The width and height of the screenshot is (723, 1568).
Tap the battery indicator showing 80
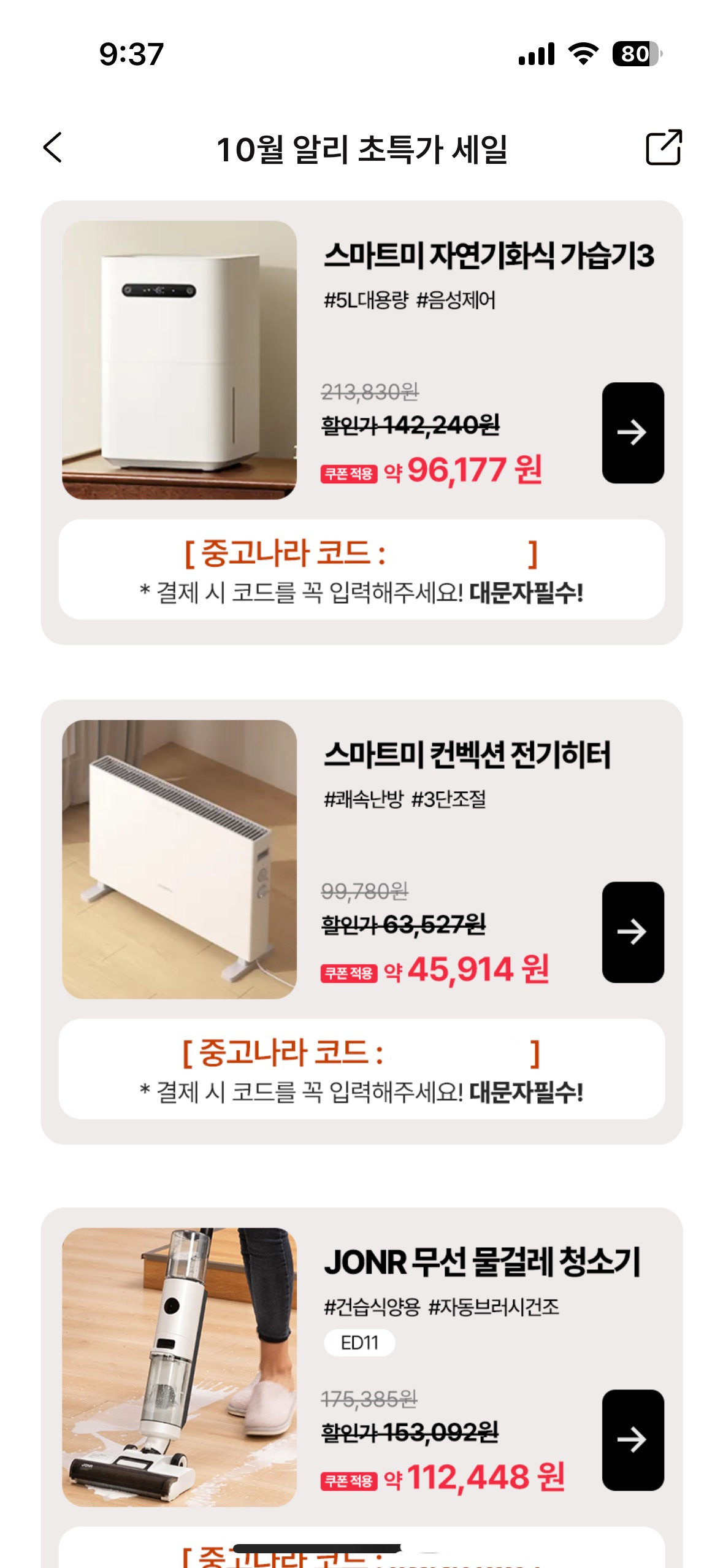point(636,54)
